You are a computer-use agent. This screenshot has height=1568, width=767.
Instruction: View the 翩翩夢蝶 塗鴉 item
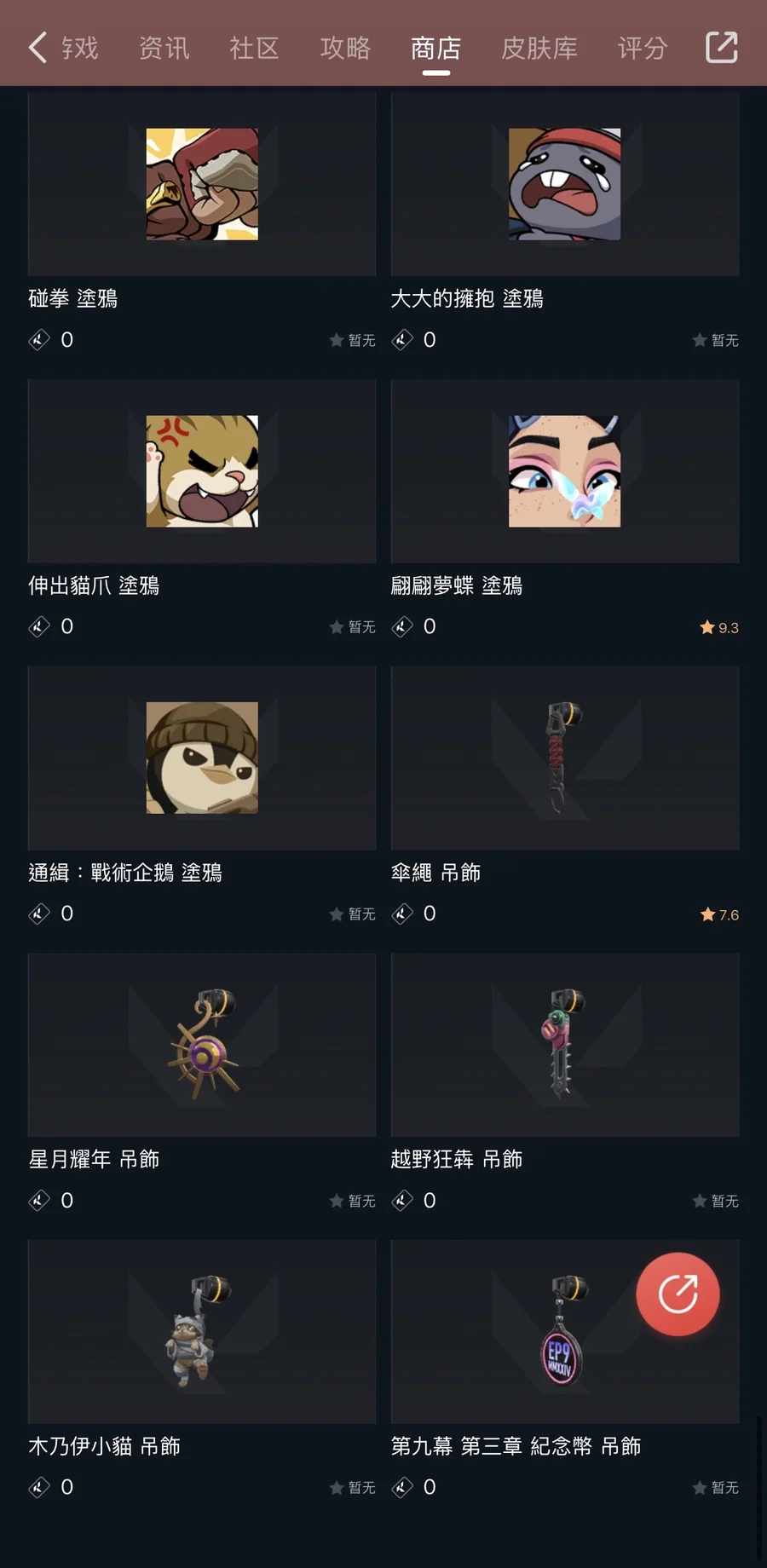pyautogui.click(x=564, y=471)
